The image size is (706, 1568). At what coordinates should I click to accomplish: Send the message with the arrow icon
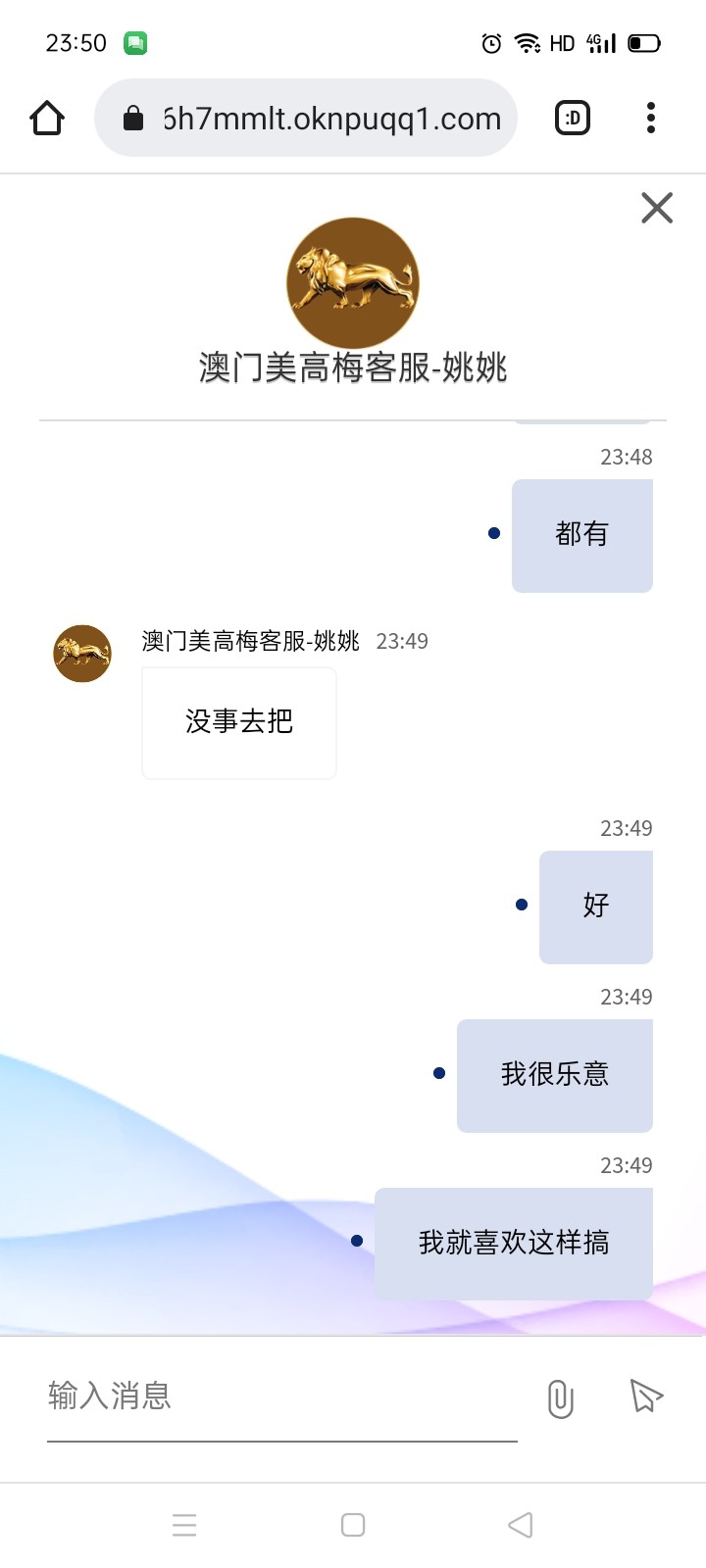645,1396
